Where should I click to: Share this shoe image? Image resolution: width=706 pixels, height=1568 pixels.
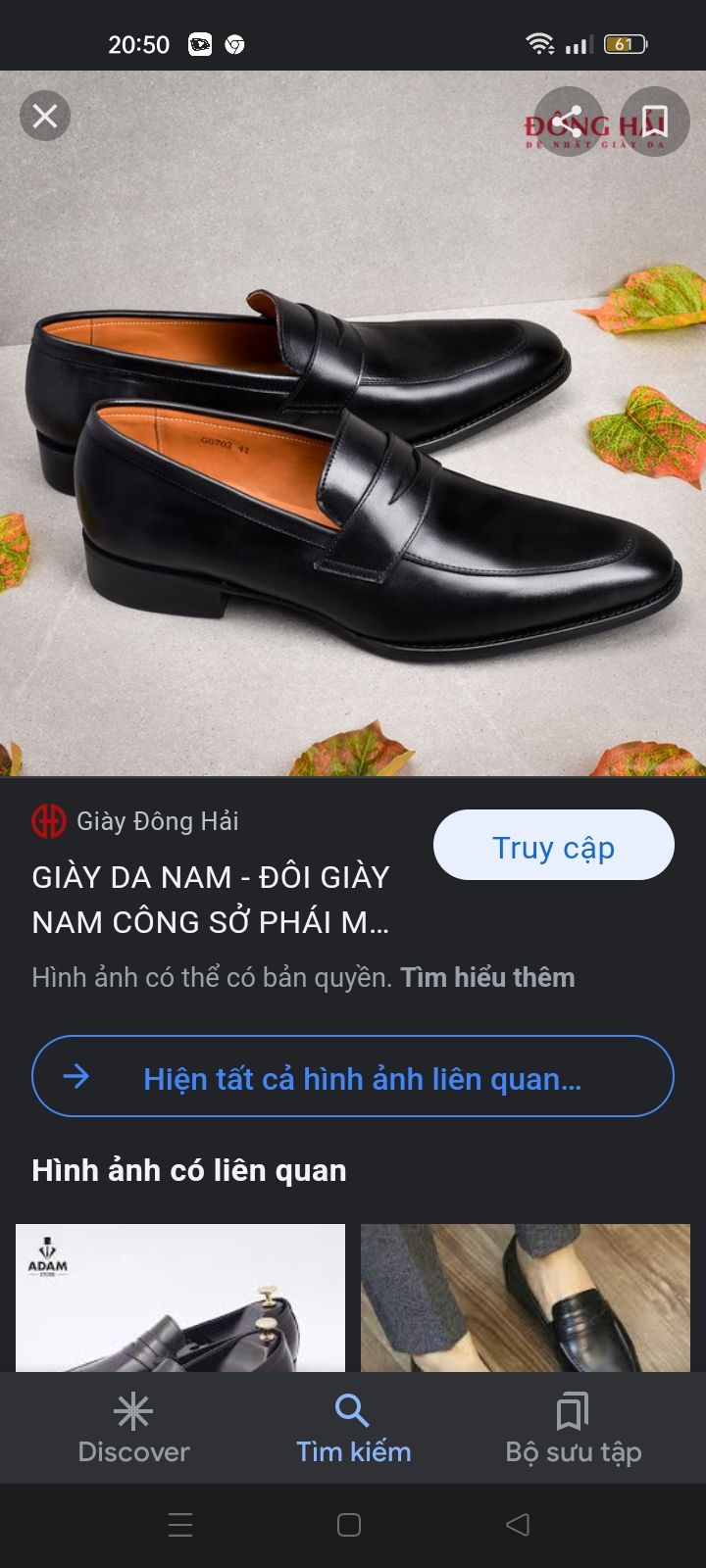pyautogui.click(x=568, y=122)
